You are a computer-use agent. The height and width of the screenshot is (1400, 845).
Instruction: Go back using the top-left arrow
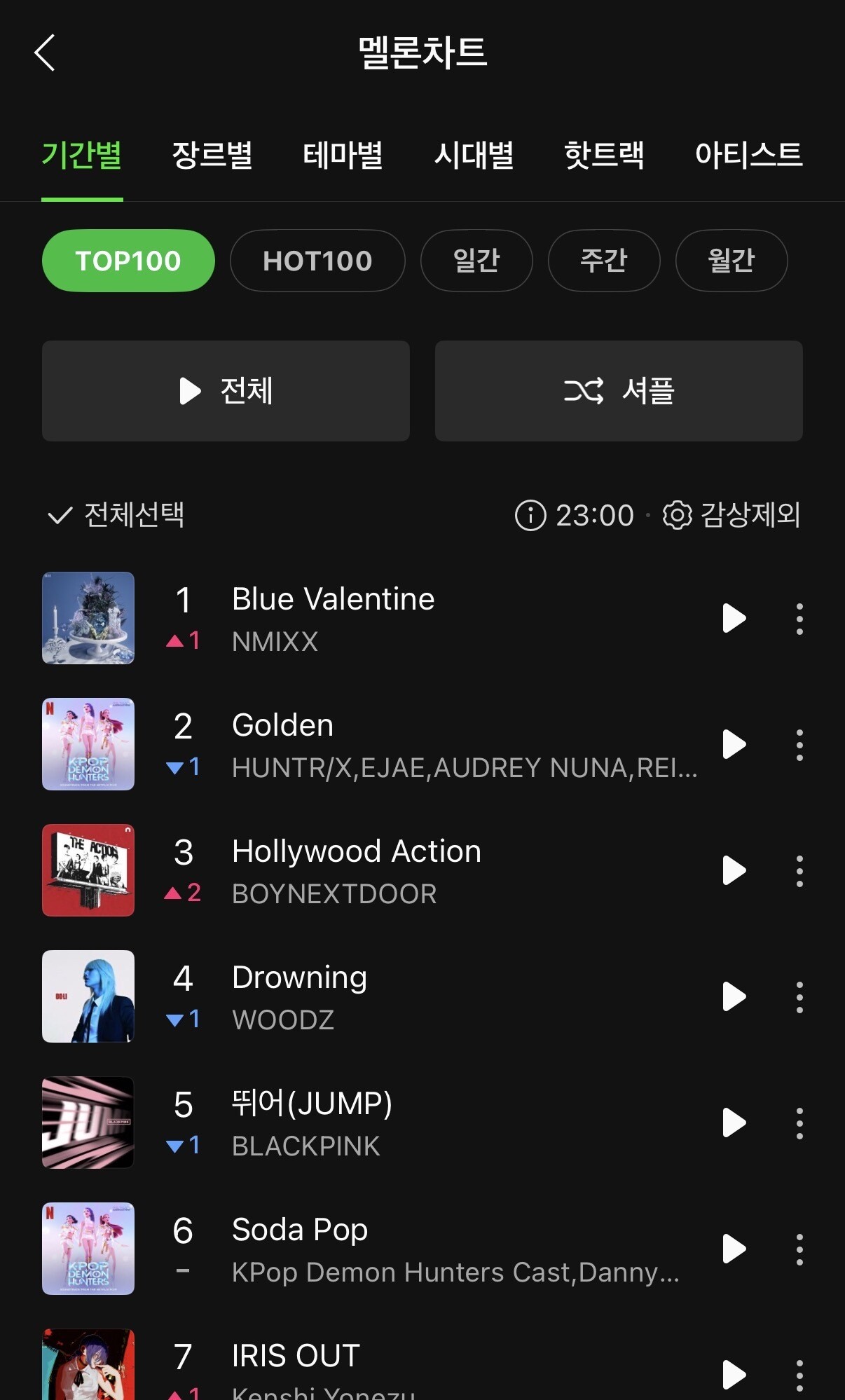(45, 53)
